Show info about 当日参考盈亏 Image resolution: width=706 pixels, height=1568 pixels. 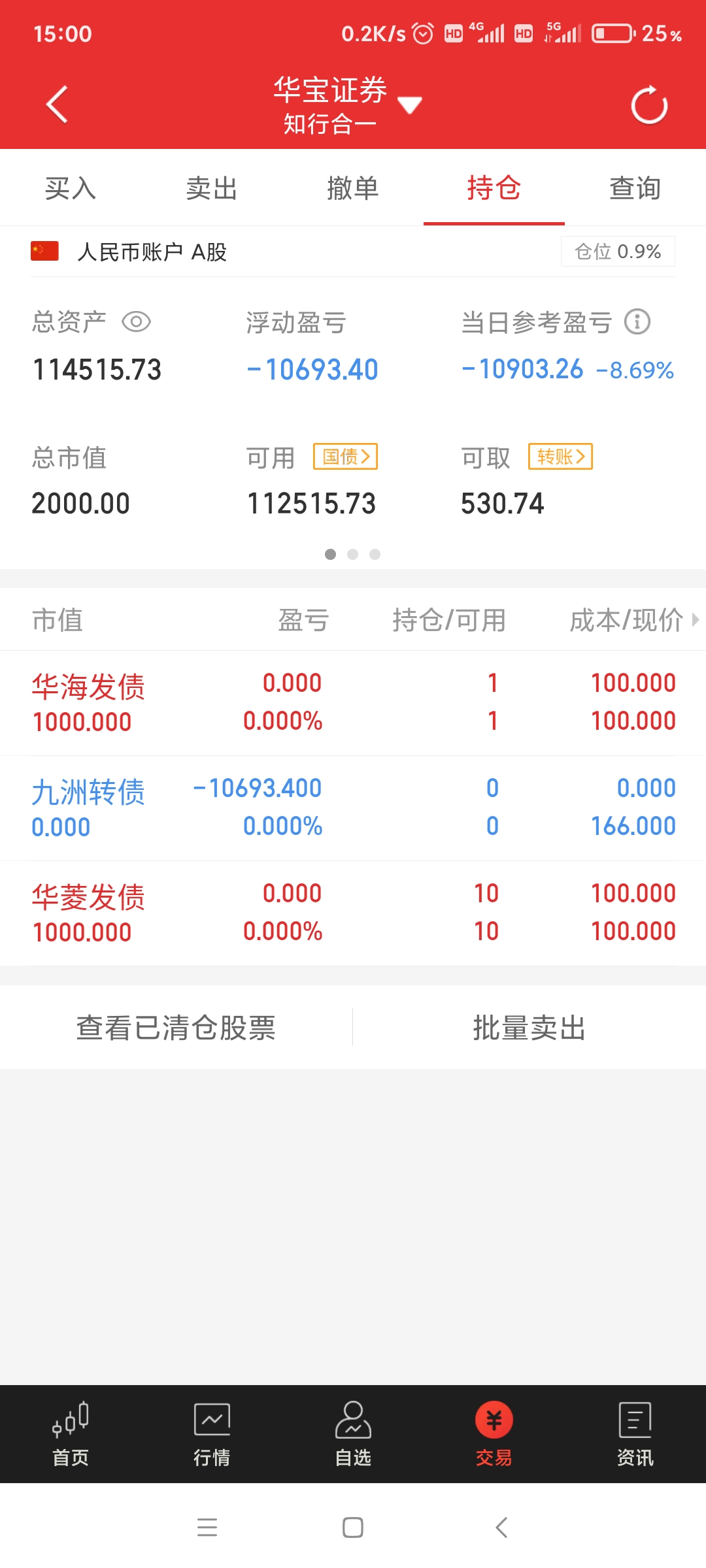[637, 321]
